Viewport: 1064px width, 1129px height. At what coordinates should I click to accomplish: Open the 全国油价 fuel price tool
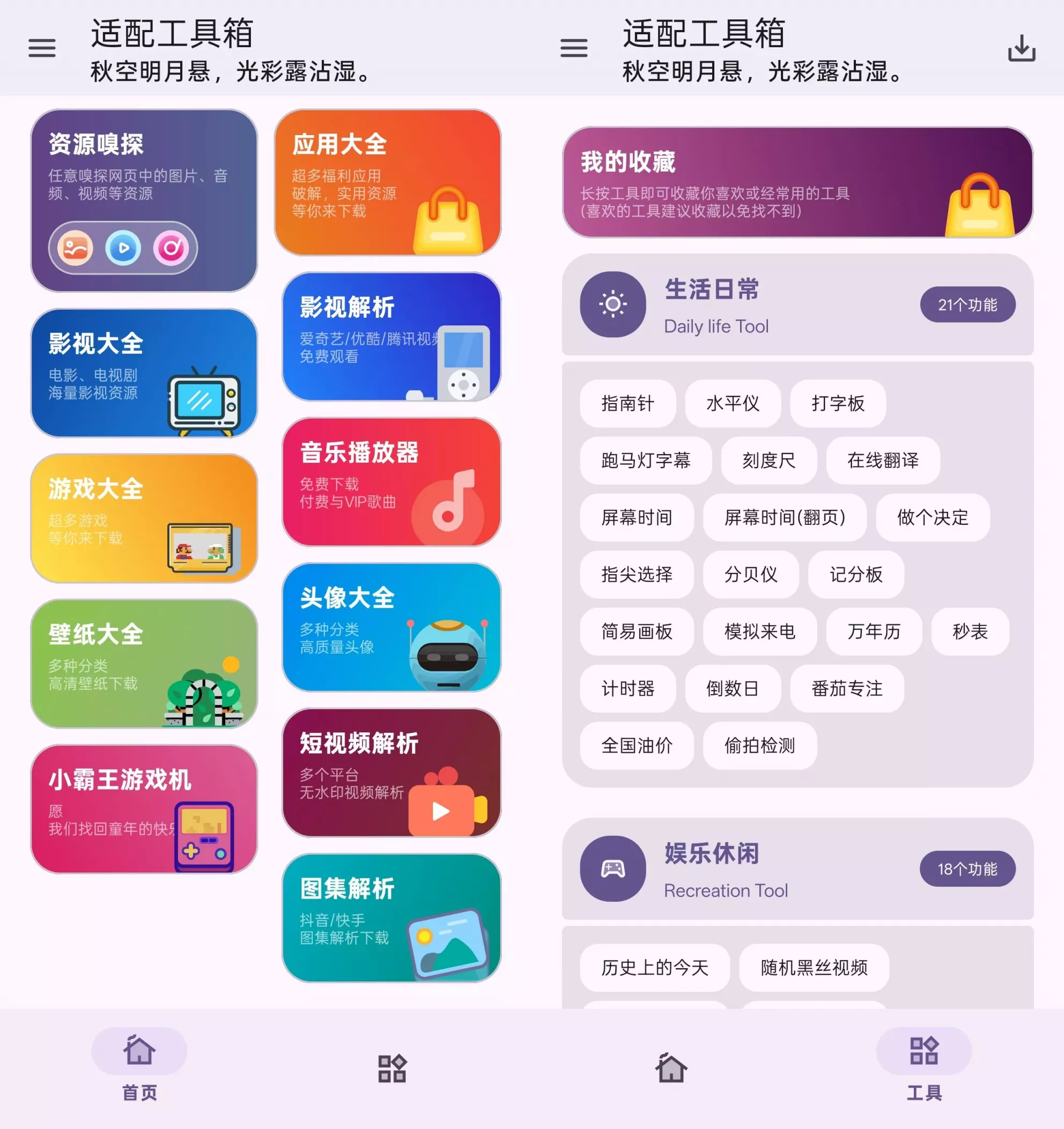(x=636, y=746)
